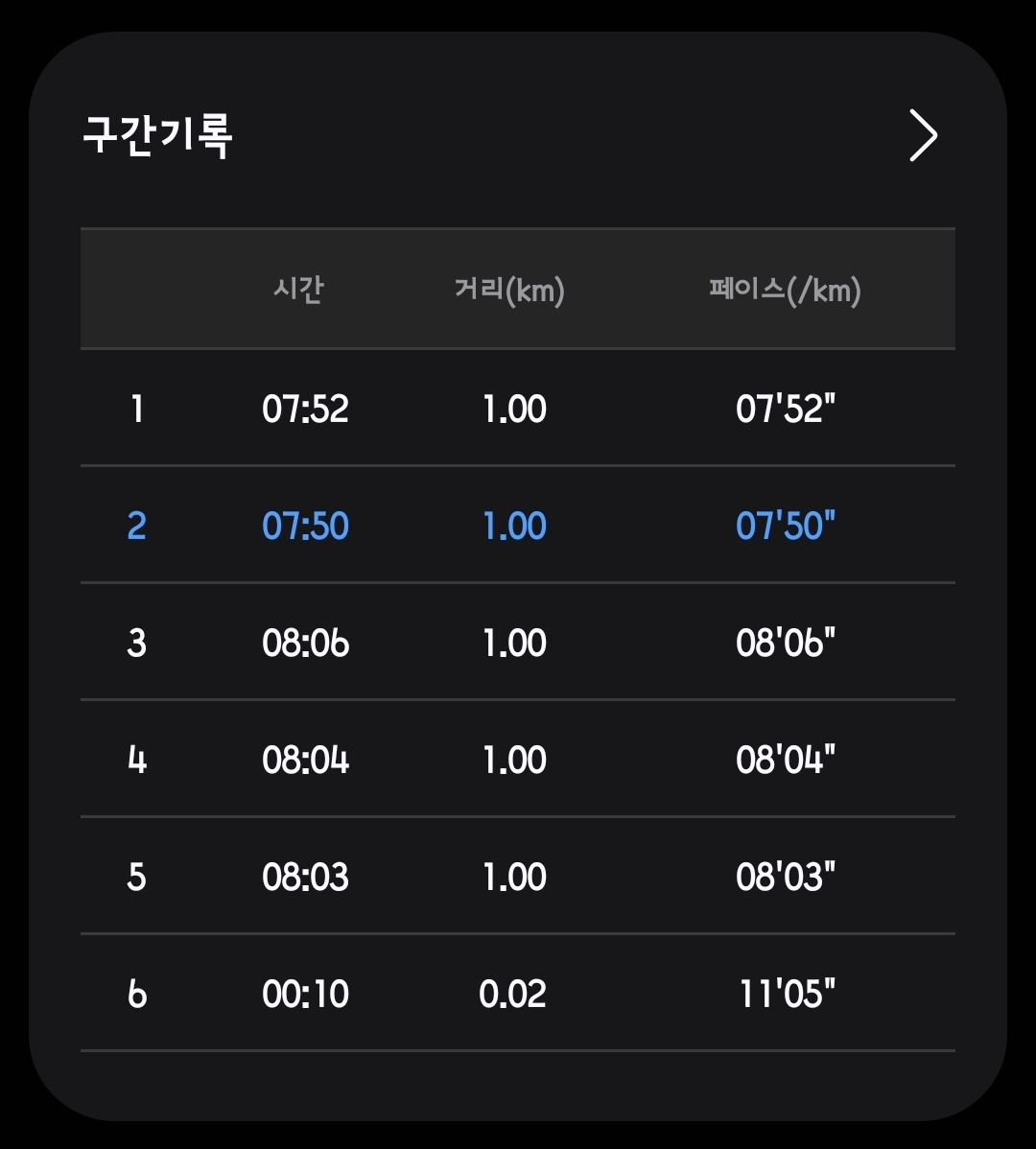Viewport: 1036px width, 1149px height.
Task: Tap the 07'52" pace value in lap 1
Action: [x=787, y=409]
